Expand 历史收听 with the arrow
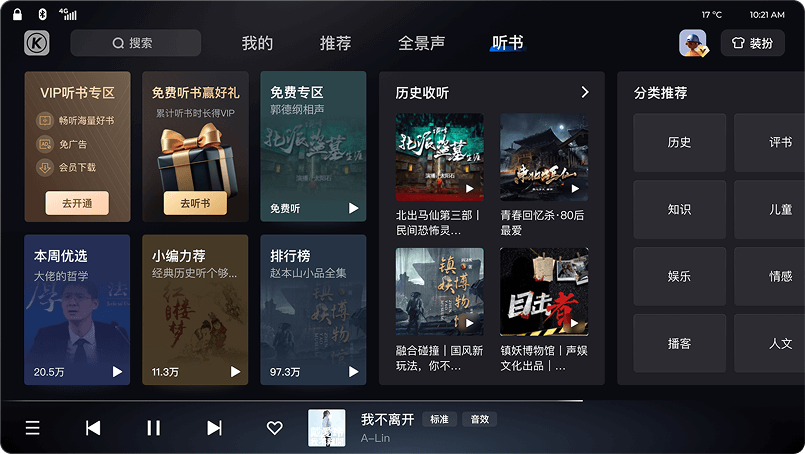Screen dimensions: 805x454 584,92
